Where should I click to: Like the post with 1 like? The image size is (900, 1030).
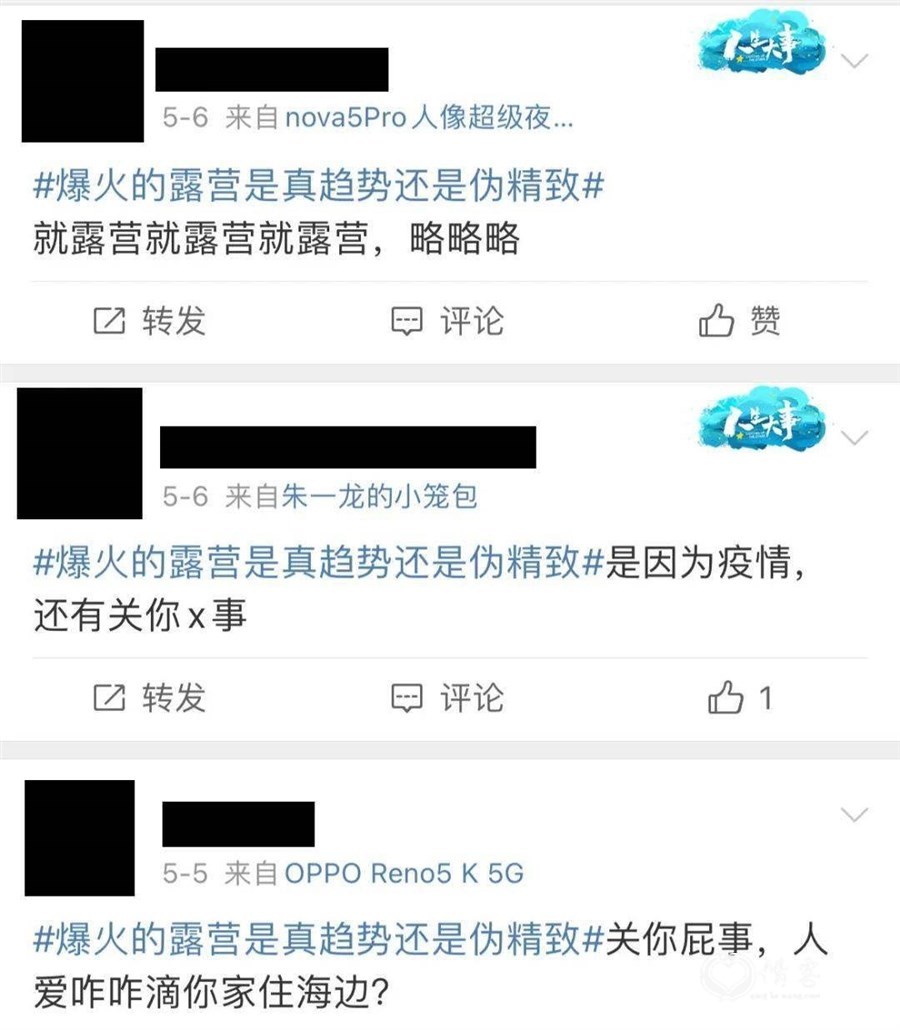[x=739, y=697]
